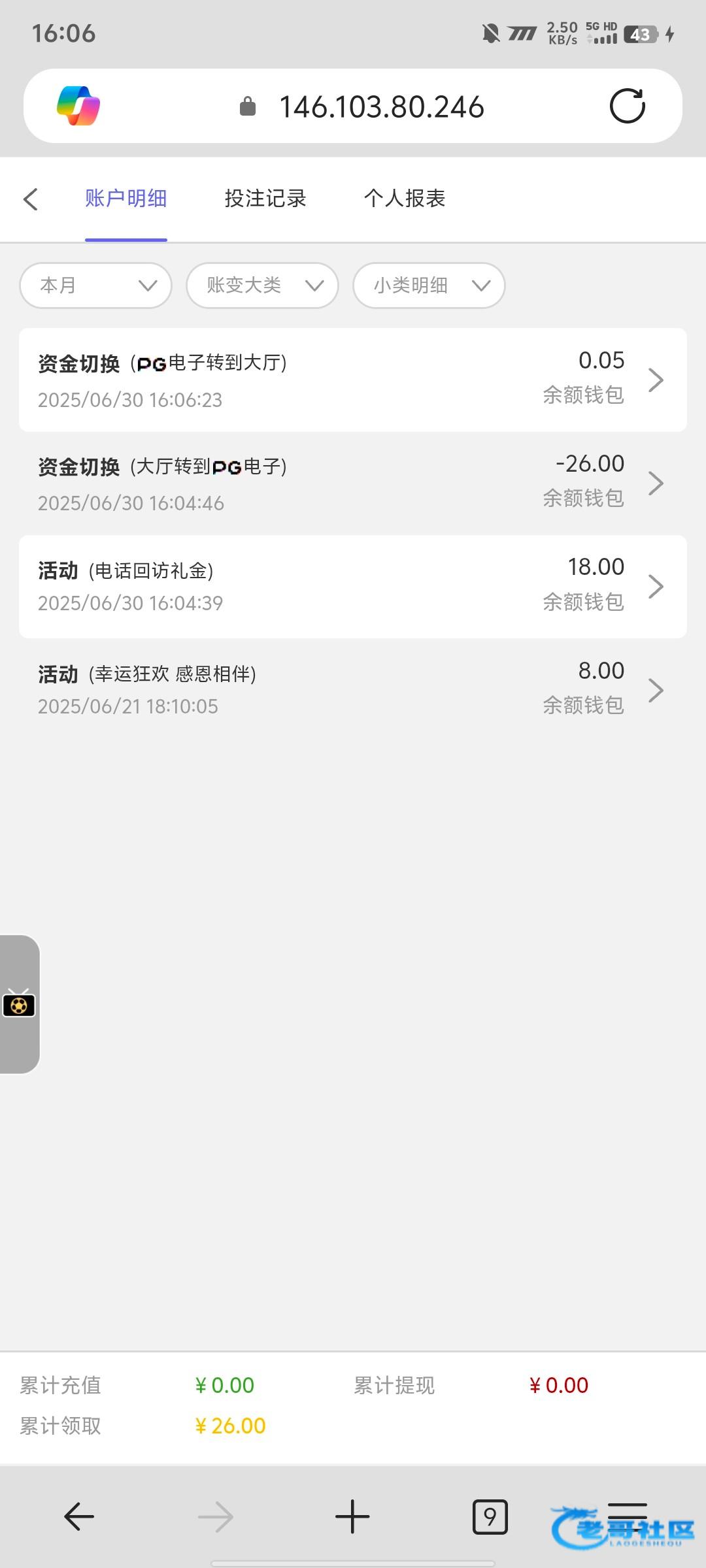The image size is (706, 1568).
Task: Go back using the top-left arrow
Action: point(31,199)
